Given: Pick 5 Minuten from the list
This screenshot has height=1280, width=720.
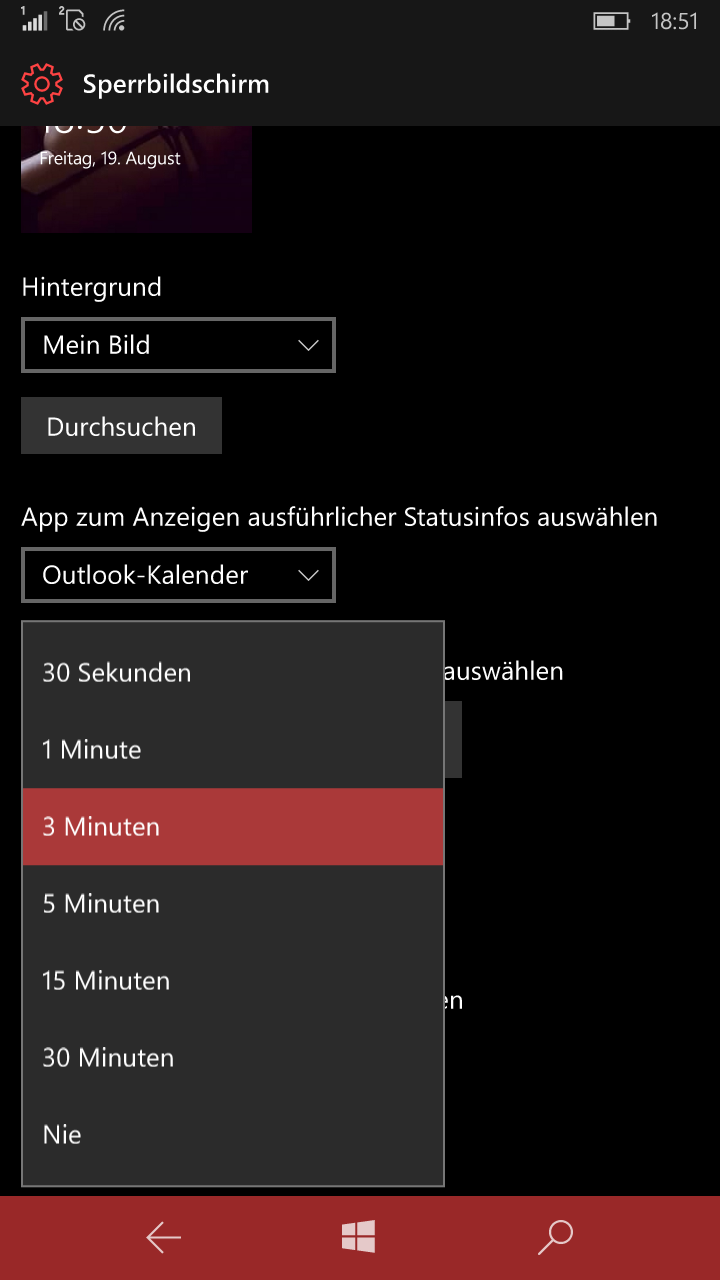Looking at the screenshot, I should pyautogui.click(x=233, y=904).
